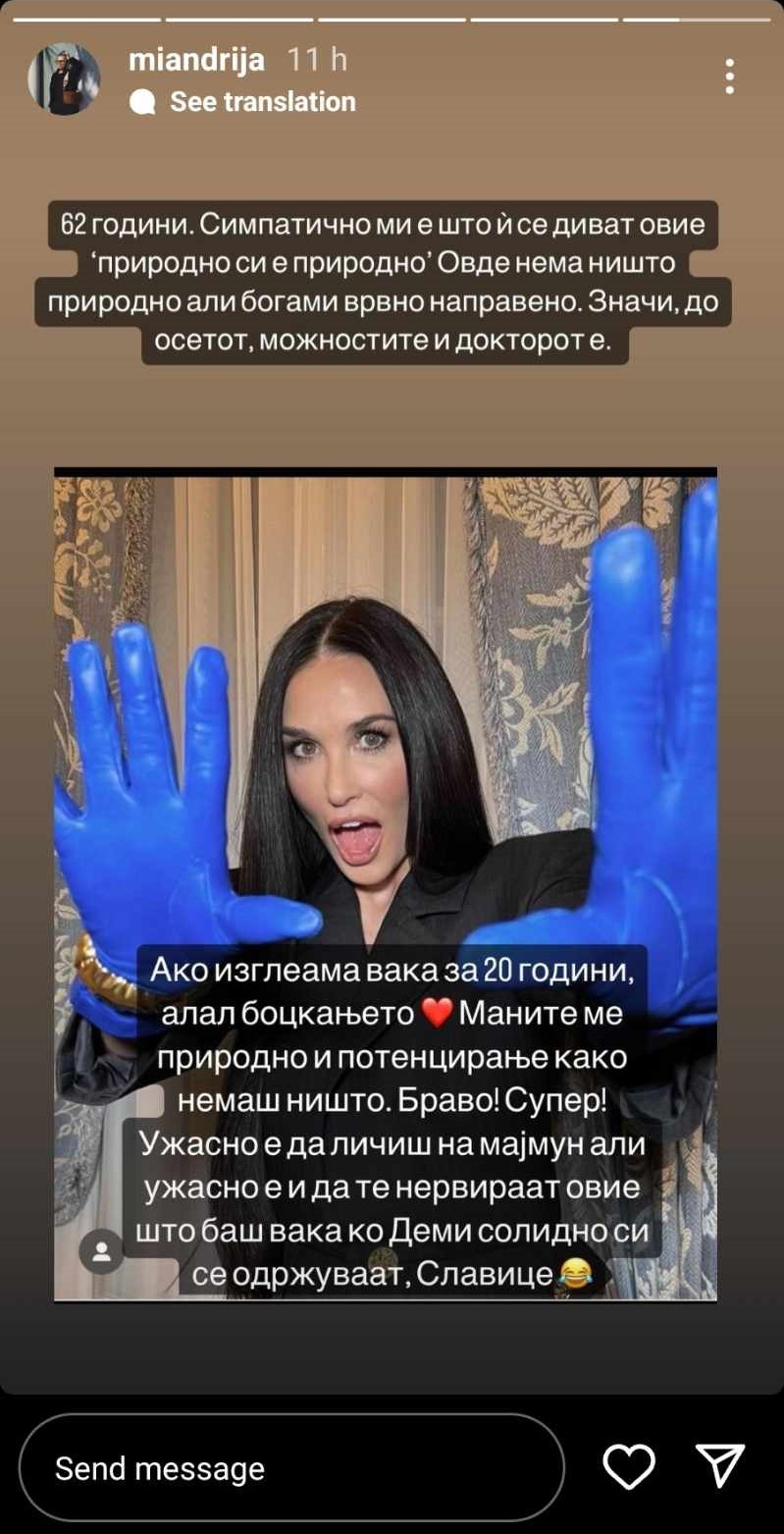Share the story via paper plane icon
Viewport: 784px width, 1534px height.
[720, 1466]
